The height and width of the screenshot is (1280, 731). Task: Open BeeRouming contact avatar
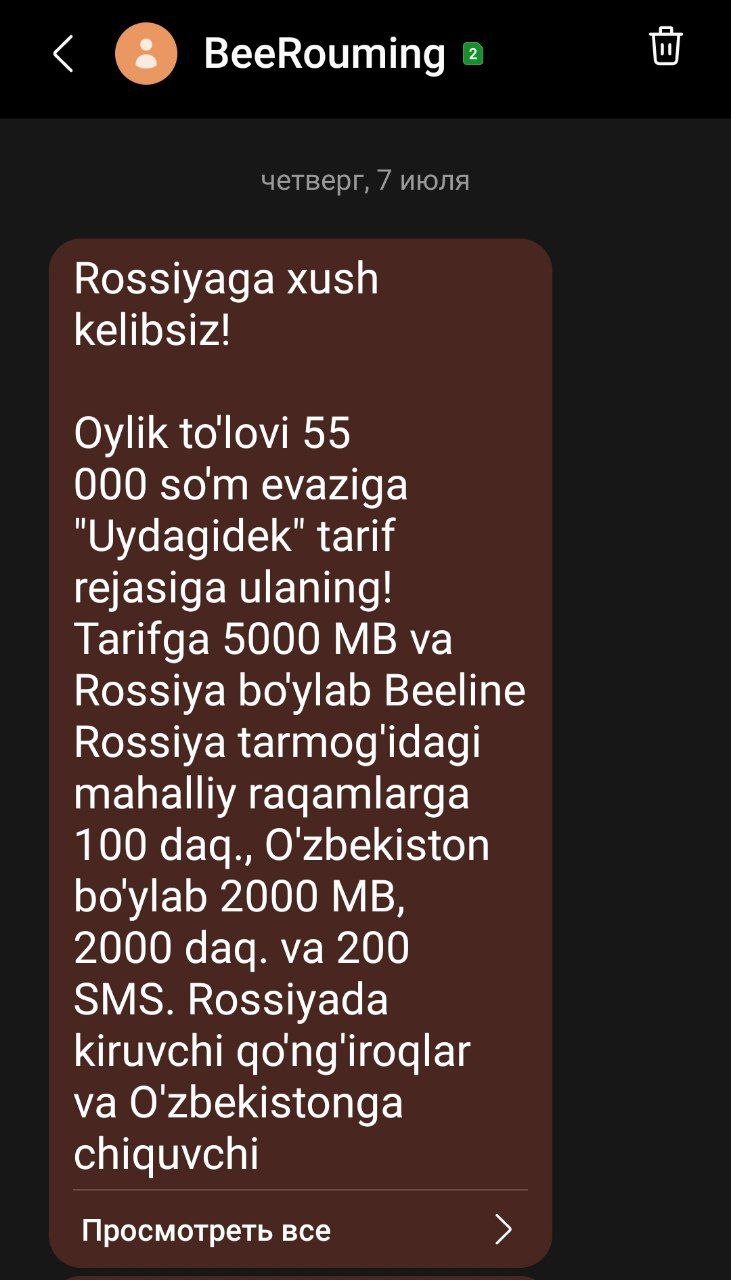pyautogui.click(x=146, y=54)
